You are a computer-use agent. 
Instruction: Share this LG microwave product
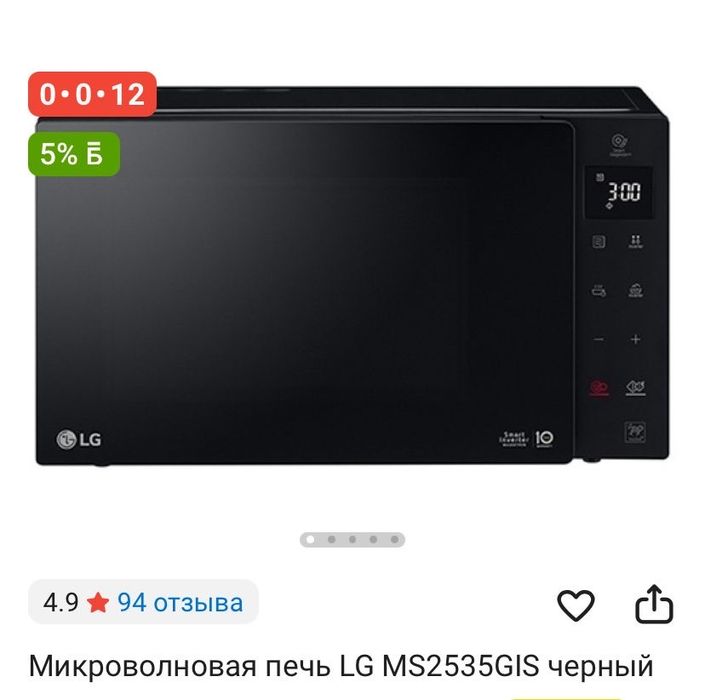[655, 605]
